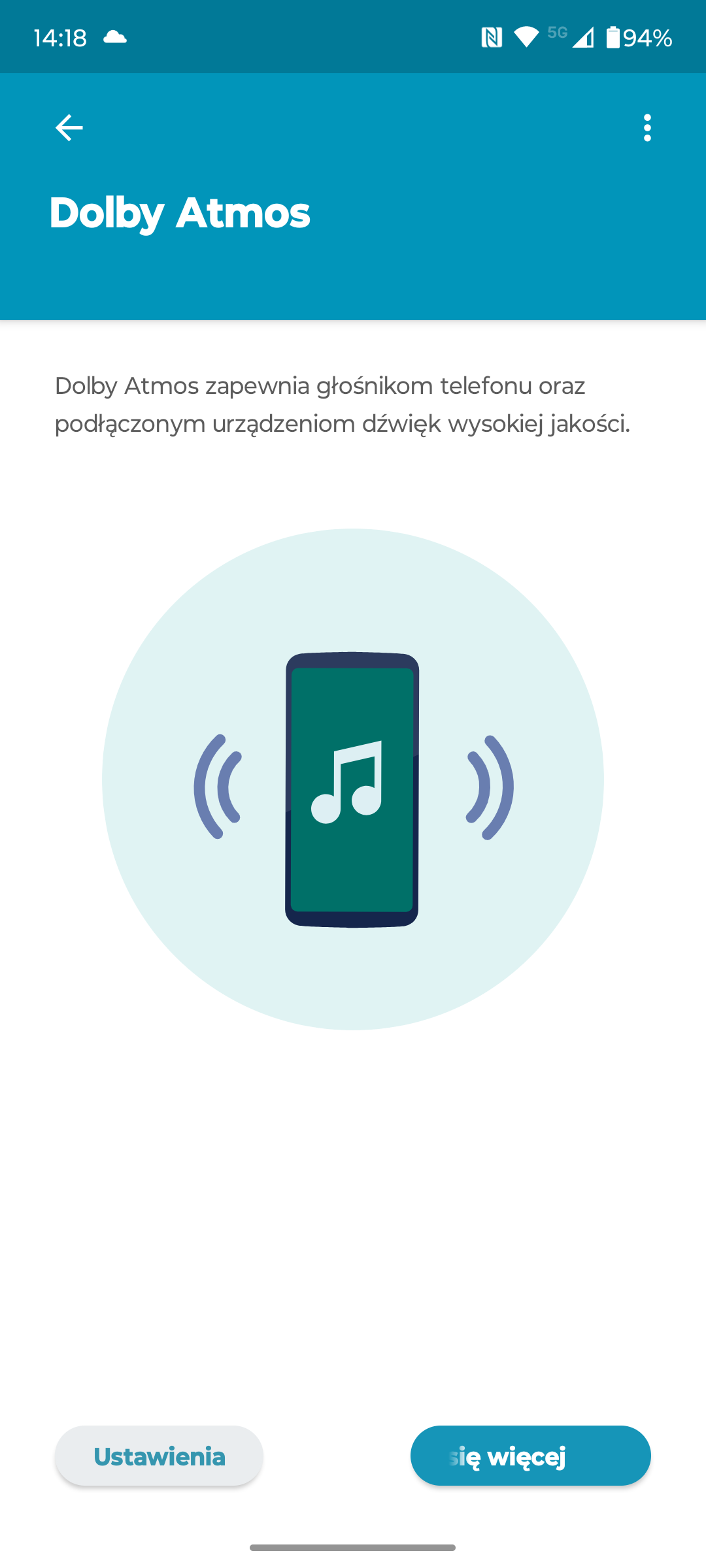
Task: Go back using the arrow icon
Action: pyautogui.click(x=69, y=127)
